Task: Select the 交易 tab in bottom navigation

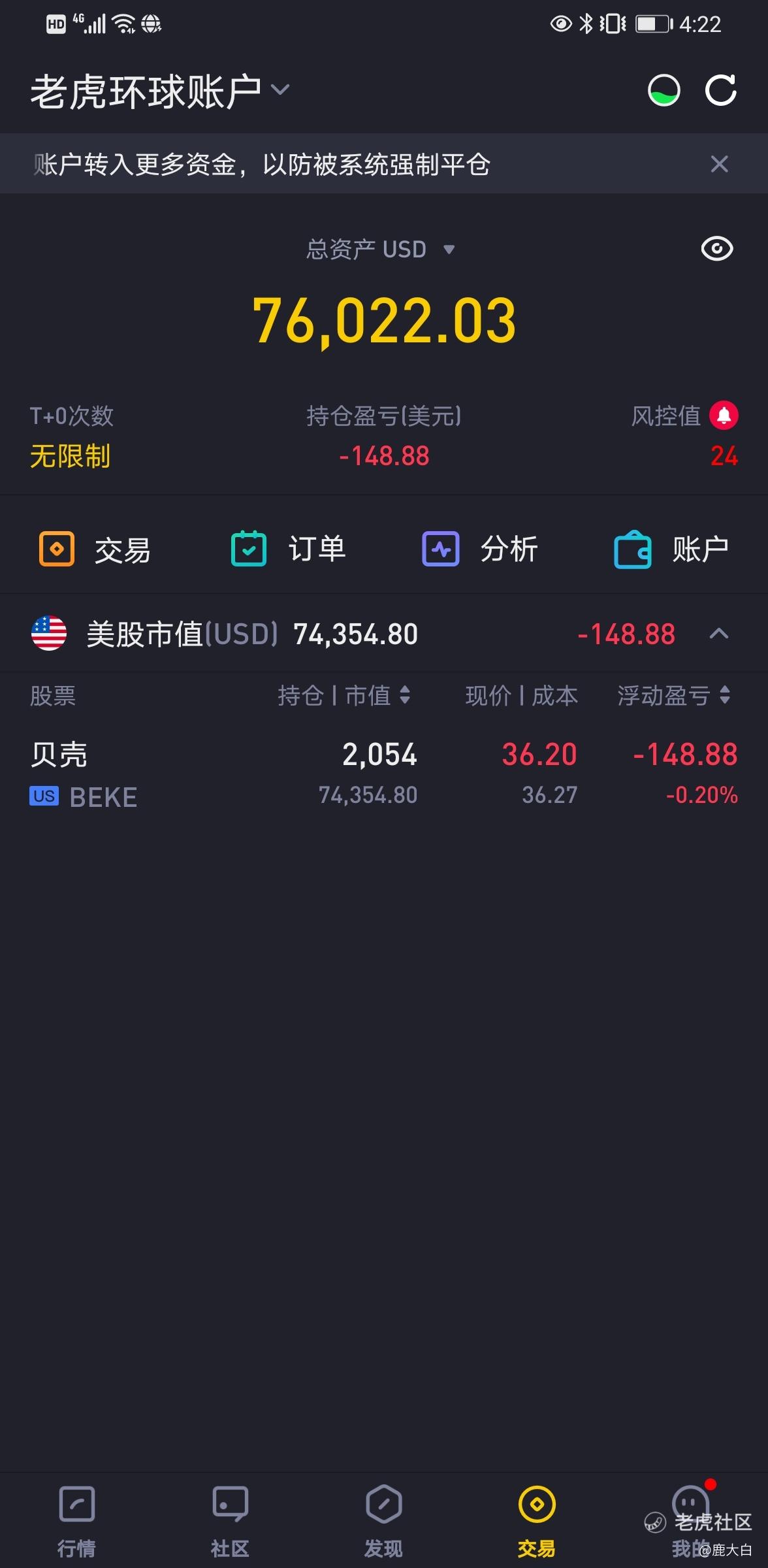Action: point(537,1520)
